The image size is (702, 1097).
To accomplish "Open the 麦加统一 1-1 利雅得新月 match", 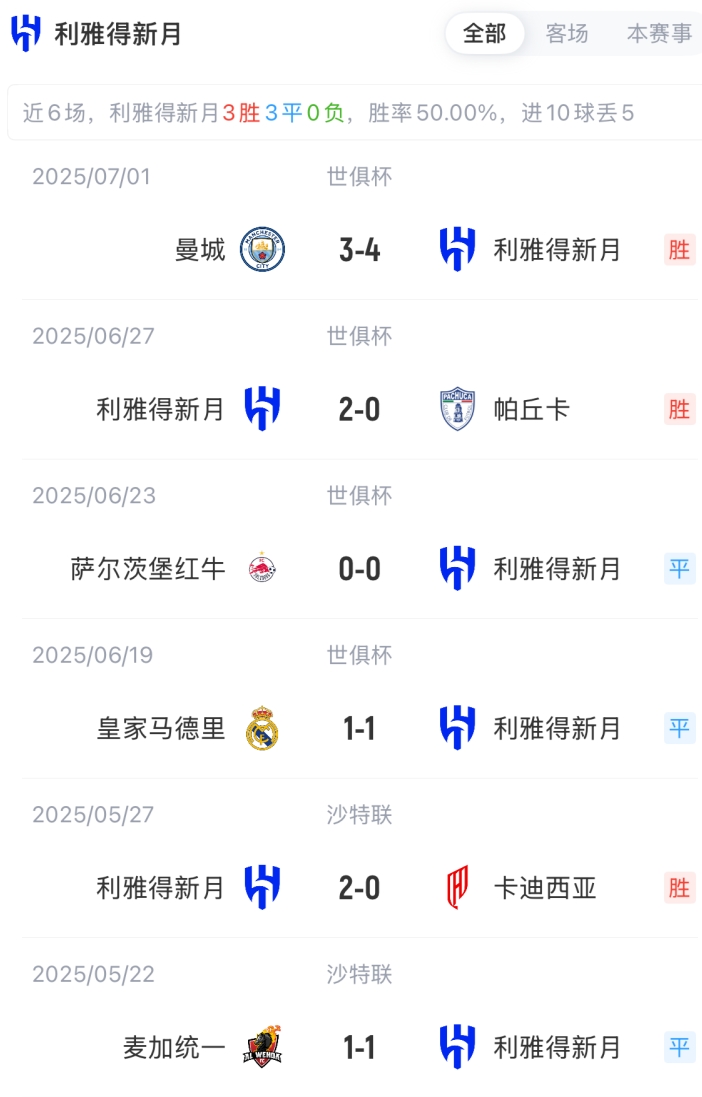I will pos(359,1047).
